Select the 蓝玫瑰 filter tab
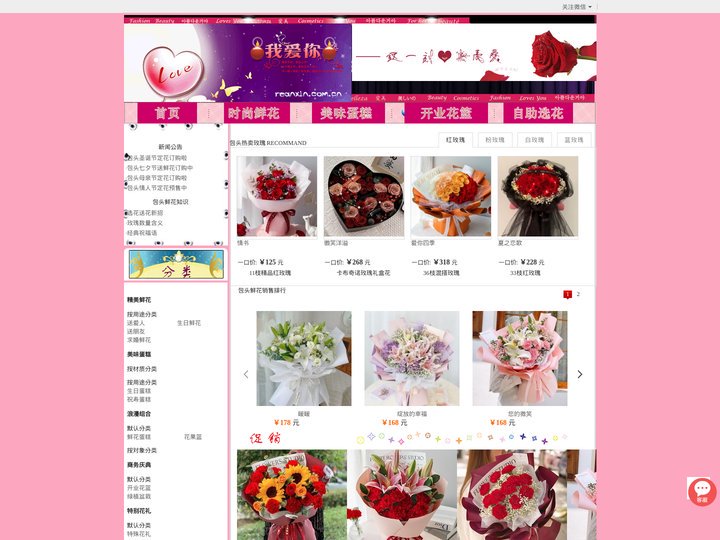The width and height of the screenshot is (720, 540). (x=573, y=140)
